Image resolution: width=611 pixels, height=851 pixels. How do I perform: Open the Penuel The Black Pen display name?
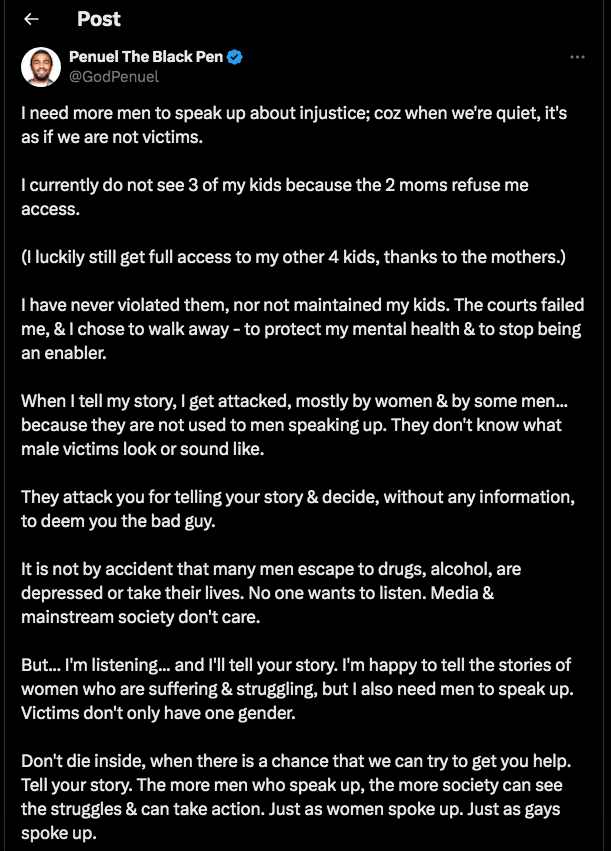(x=145, y=57)
